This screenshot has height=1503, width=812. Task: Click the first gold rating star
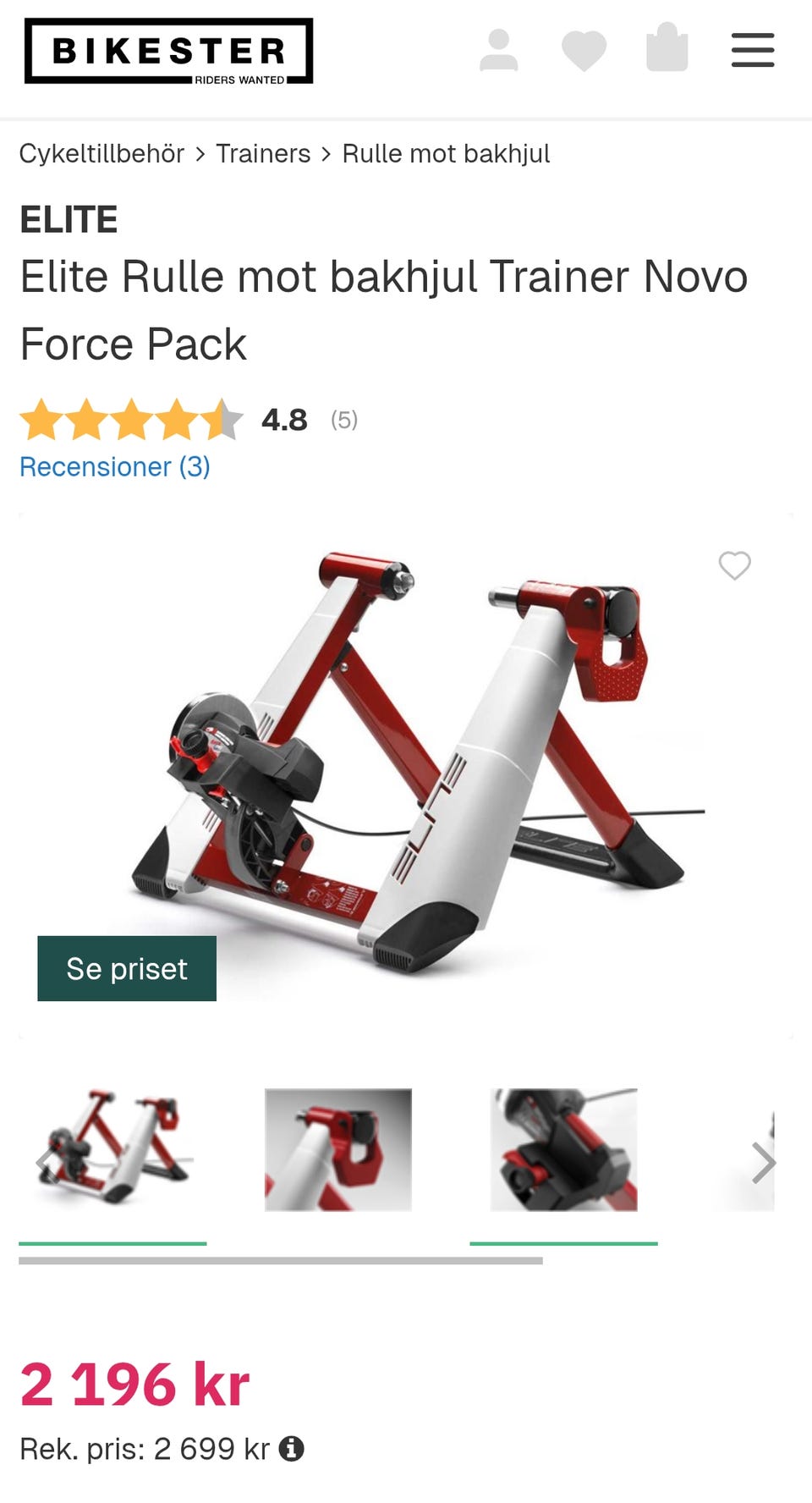point(42,421)
